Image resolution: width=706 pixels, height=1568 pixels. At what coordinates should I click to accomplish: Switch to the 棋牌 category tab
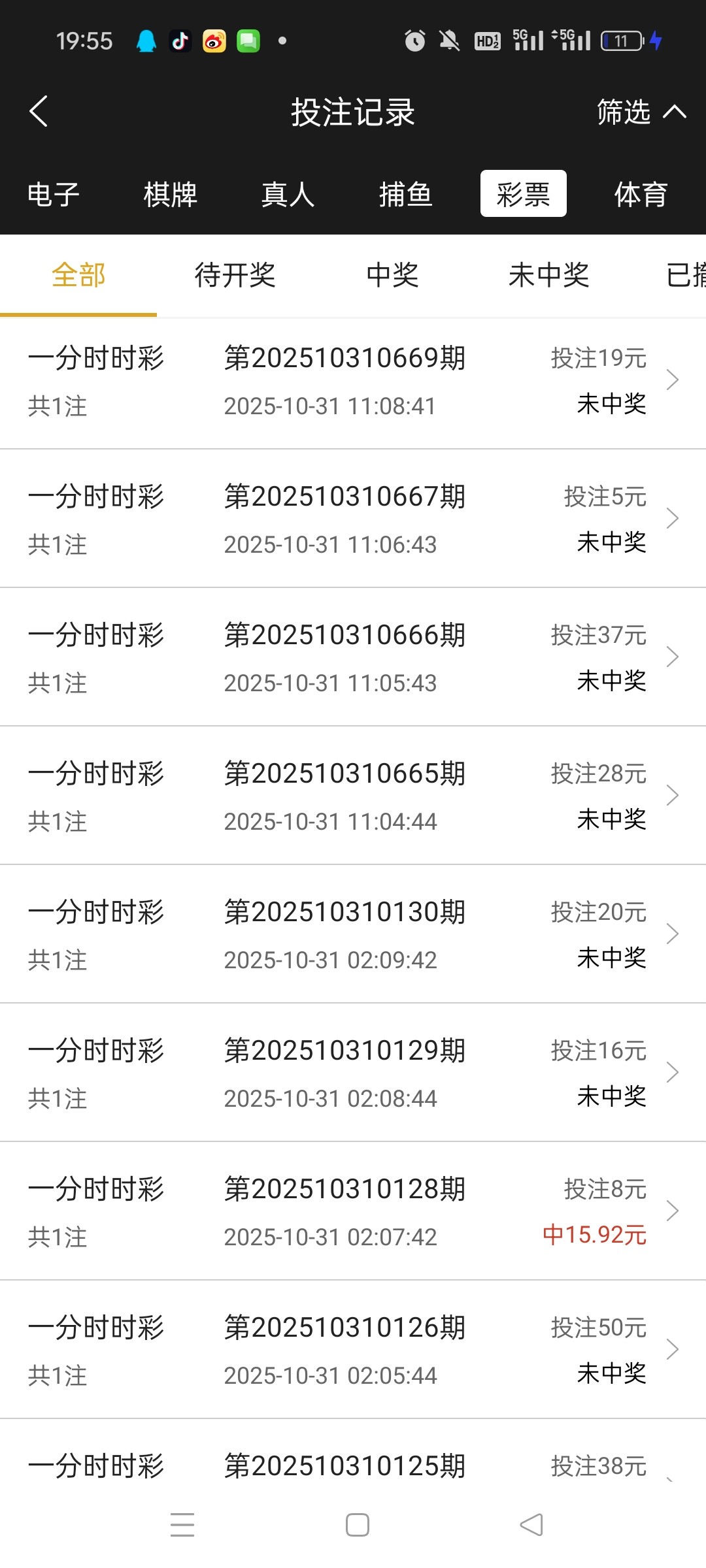[x=171, y=194]
